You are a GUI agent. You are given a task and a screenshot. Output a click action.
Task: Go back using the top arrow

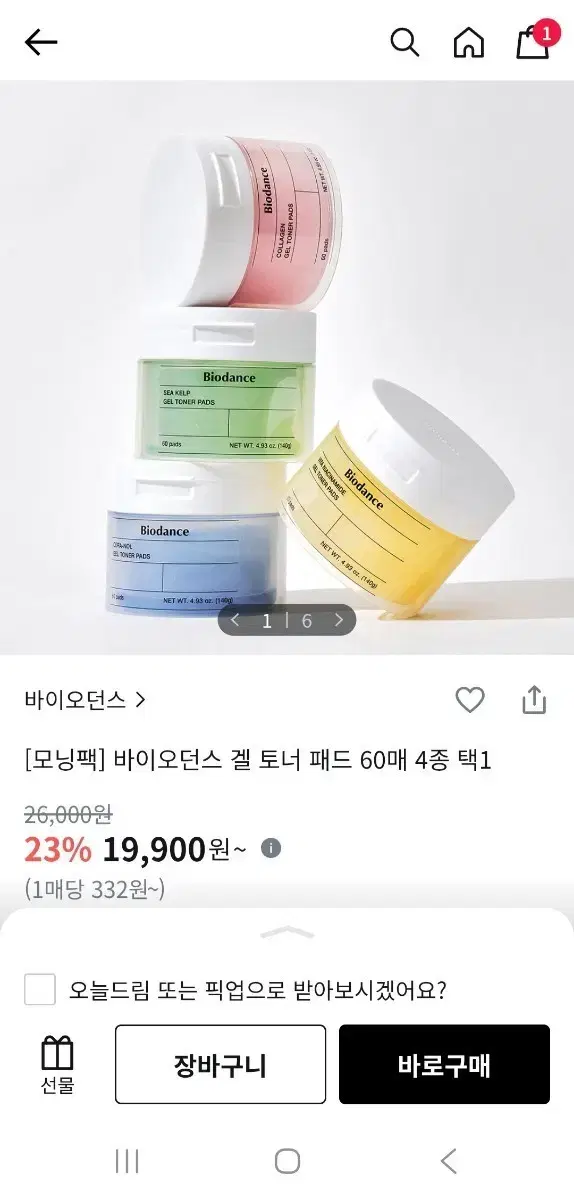[41, 42]
